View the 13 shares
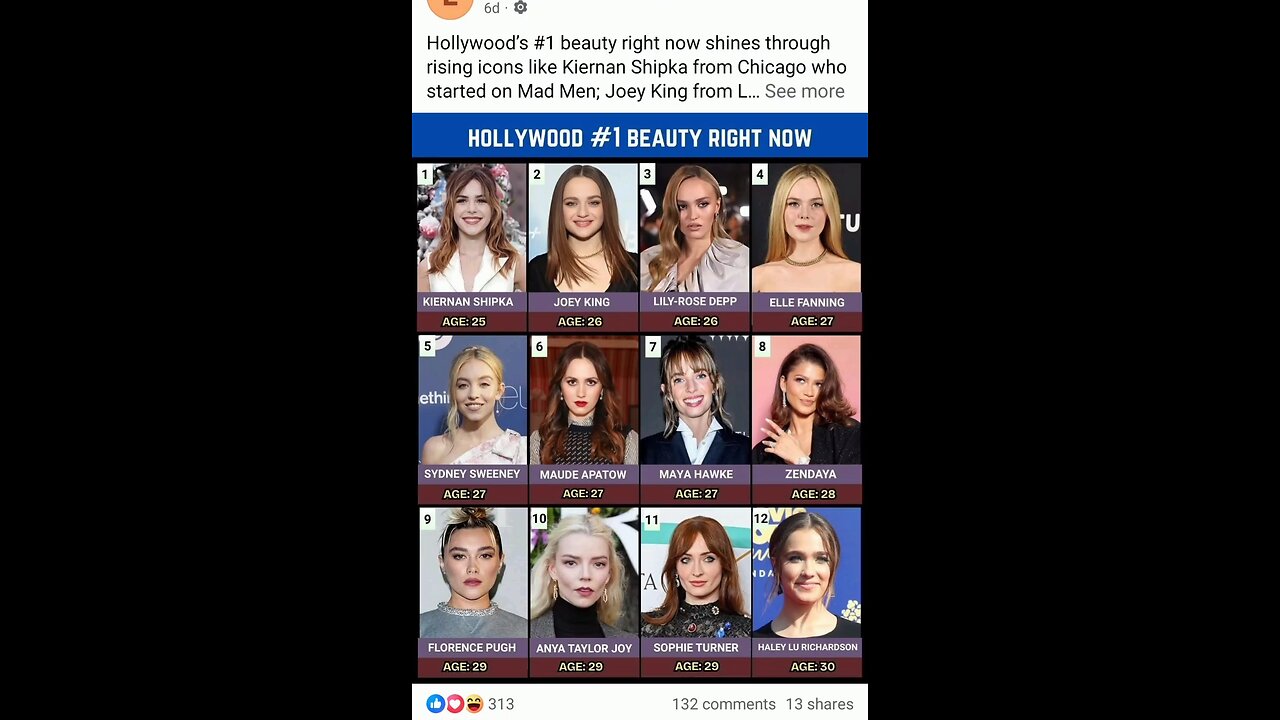Viewport: 1280px width, 720px height. pos(819,704)
